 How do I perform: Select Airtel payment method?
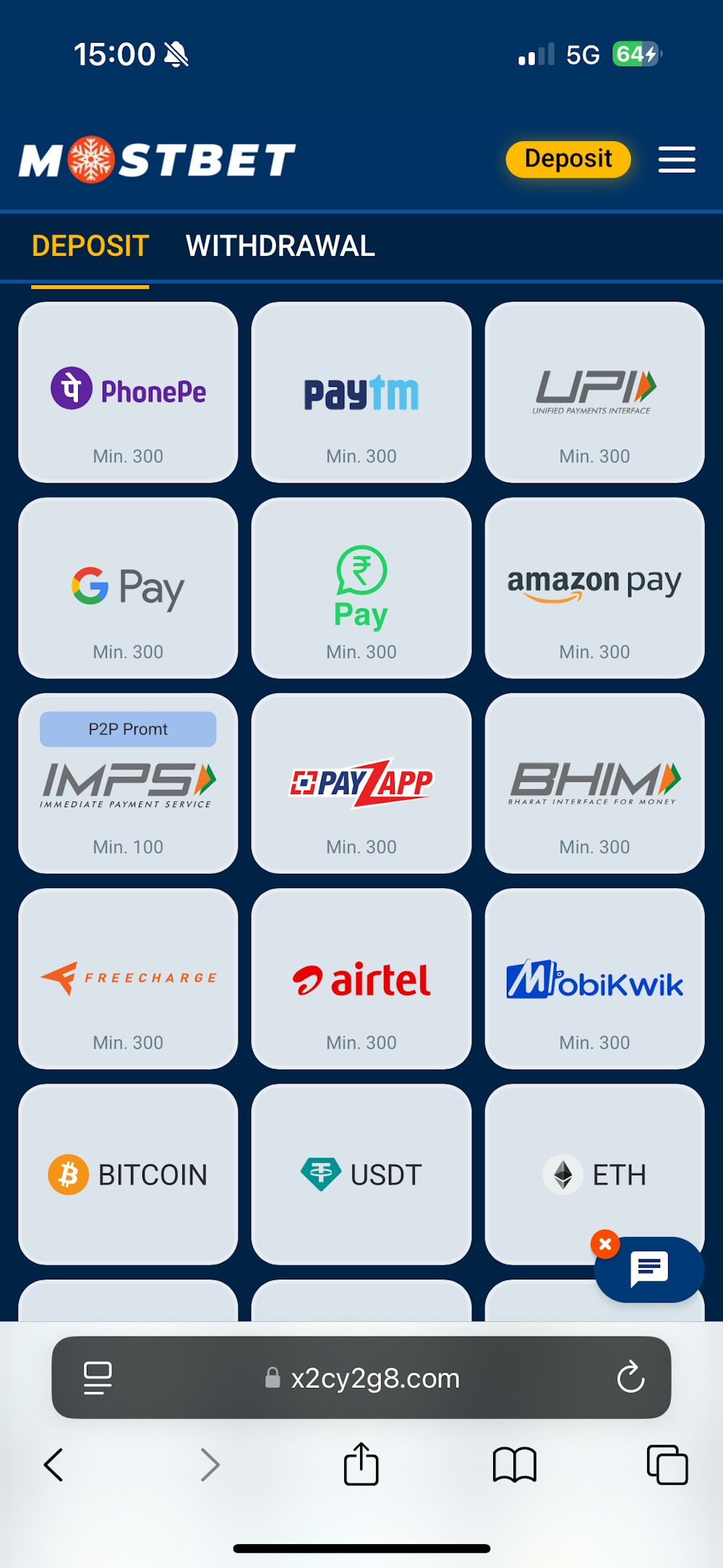pos(361,979)
